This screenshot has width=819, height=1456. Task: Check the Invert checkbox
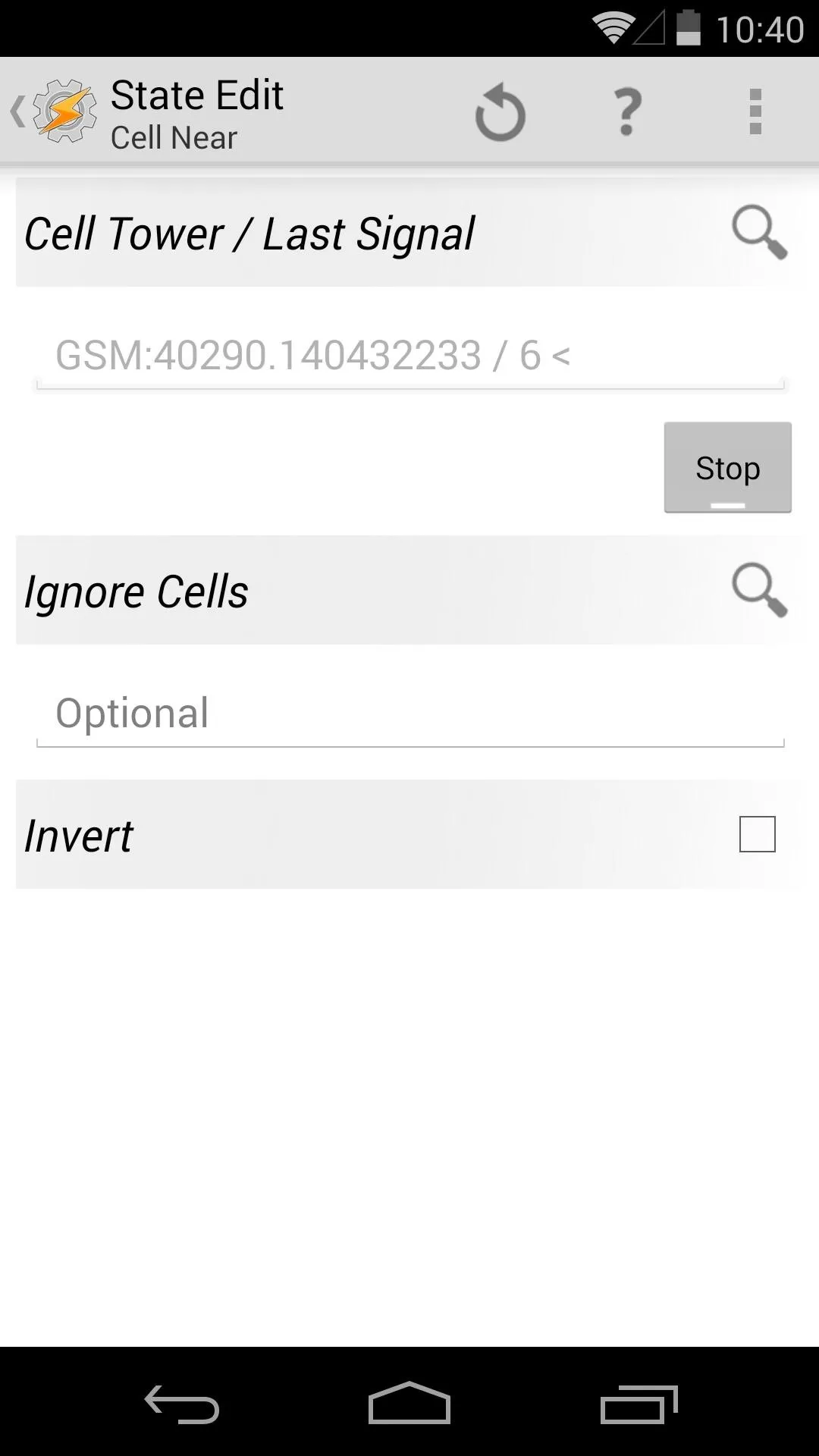pyautogui.click(x=758, y=834)
